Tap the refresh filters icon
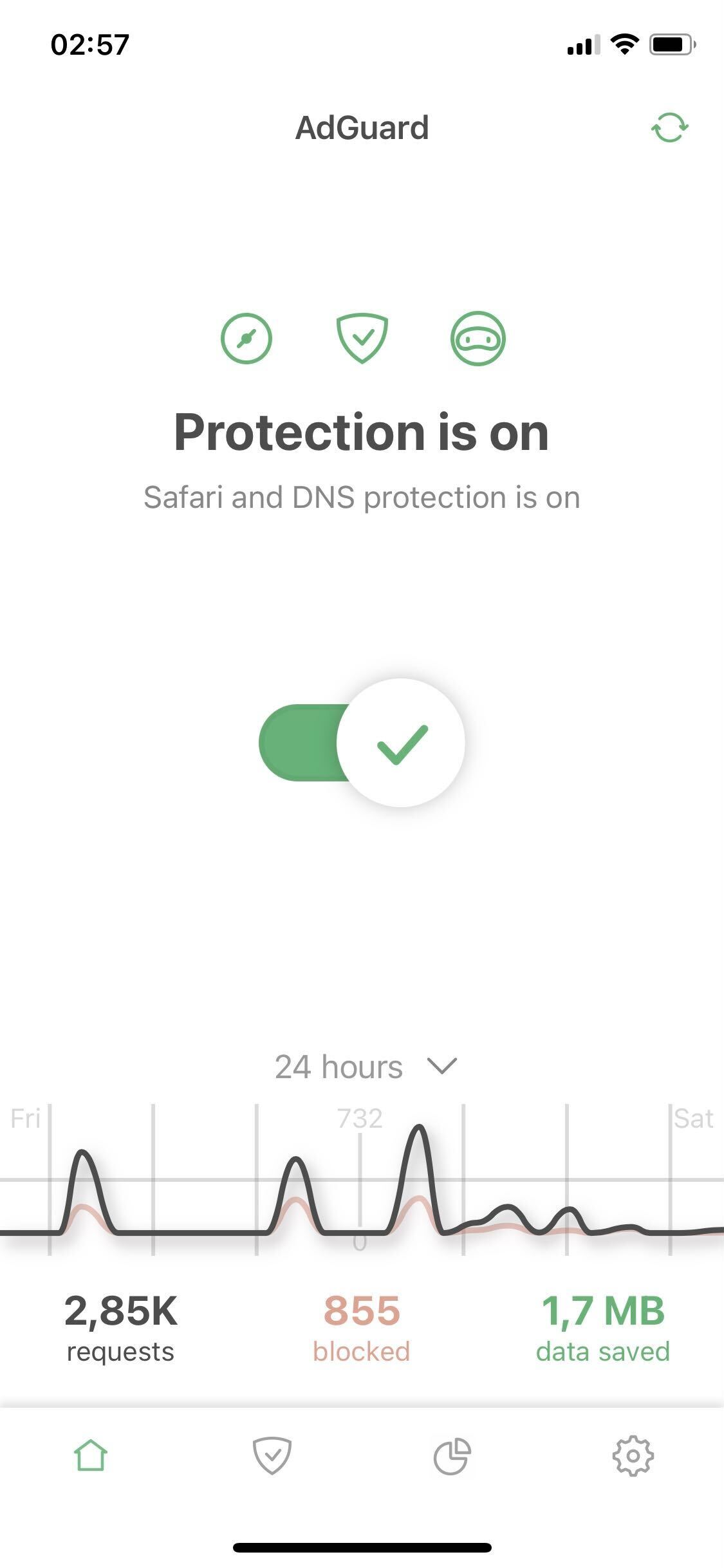724x1568 pixels. tap(669, 127)
